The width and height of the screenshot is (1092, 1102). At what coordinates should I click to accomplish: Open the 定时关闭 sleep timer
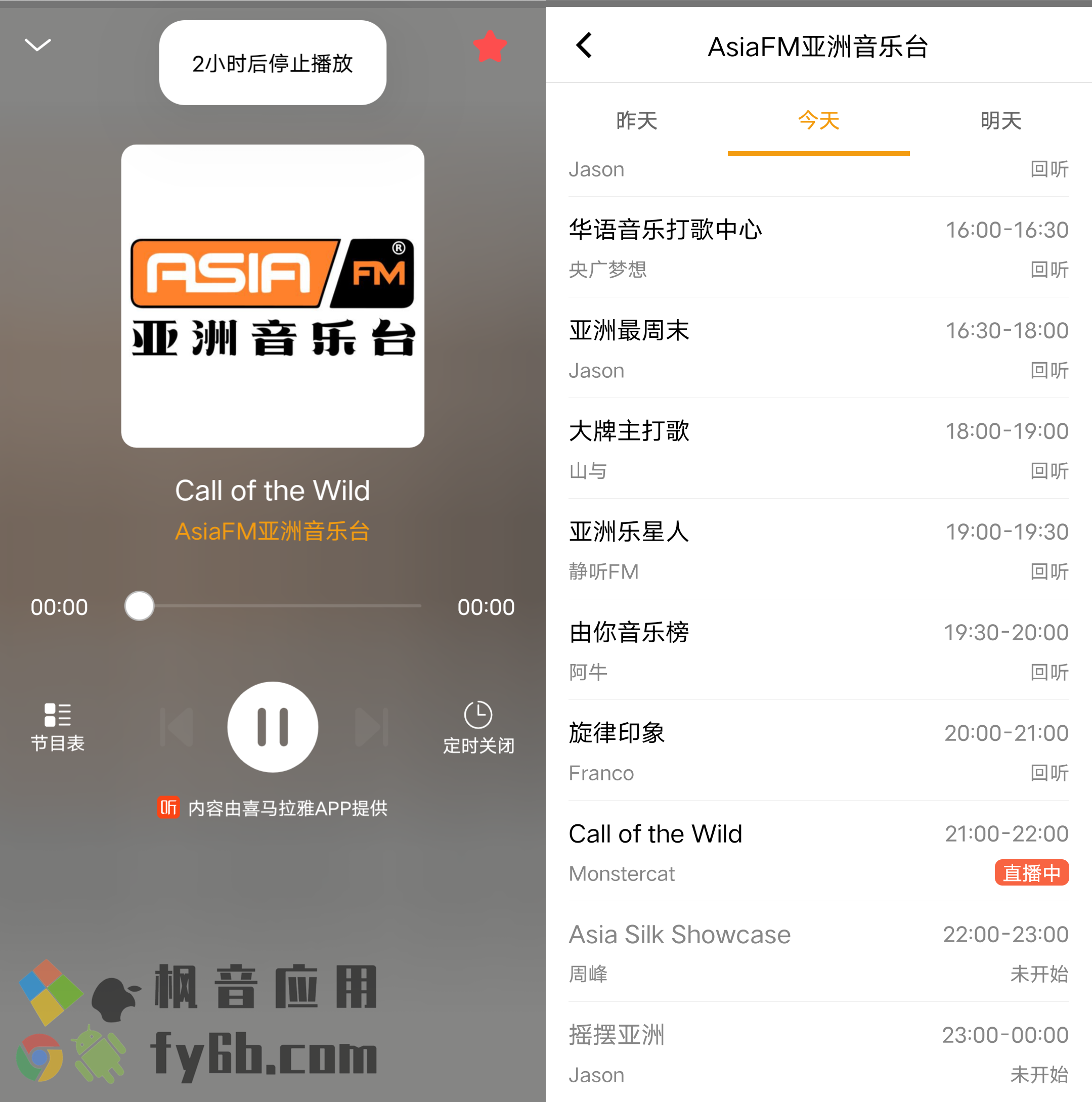[478, 727]
